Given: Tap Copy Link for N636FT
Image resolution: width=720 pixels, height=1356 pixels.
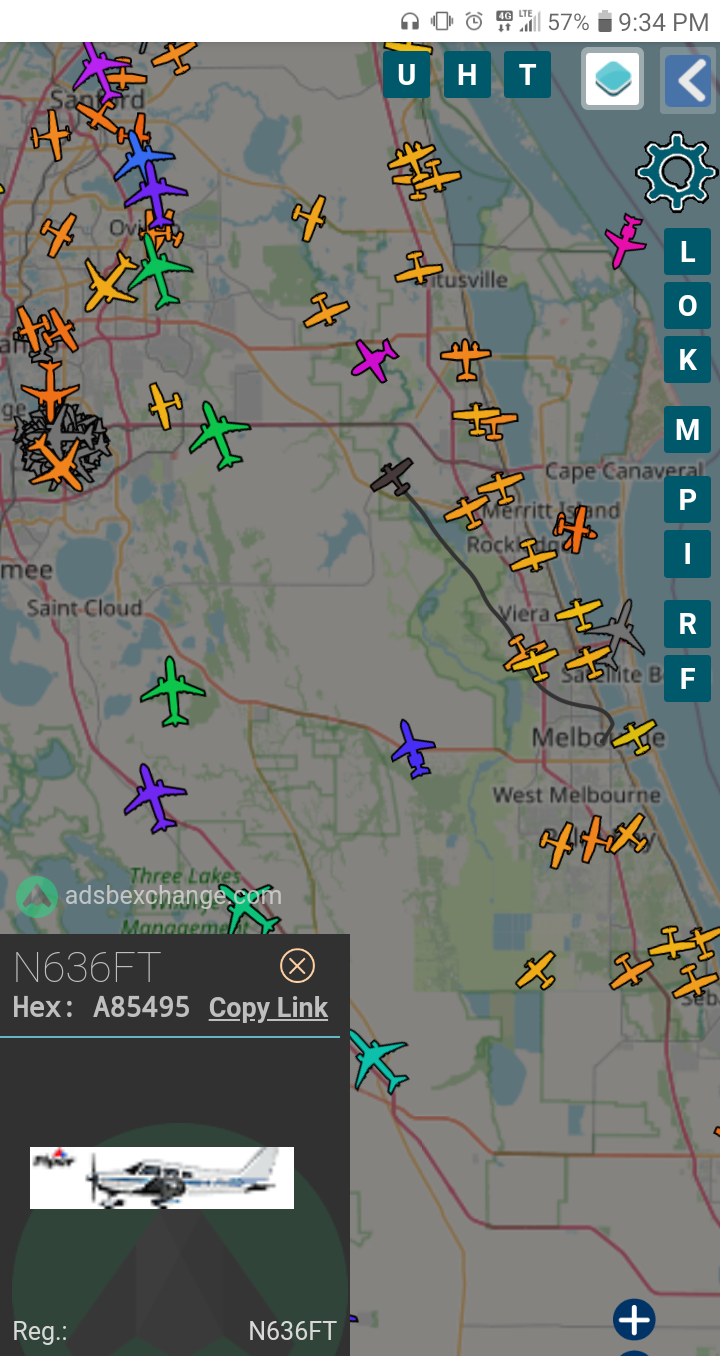Looking at the screenshot, I should [x=268, y=1008].
